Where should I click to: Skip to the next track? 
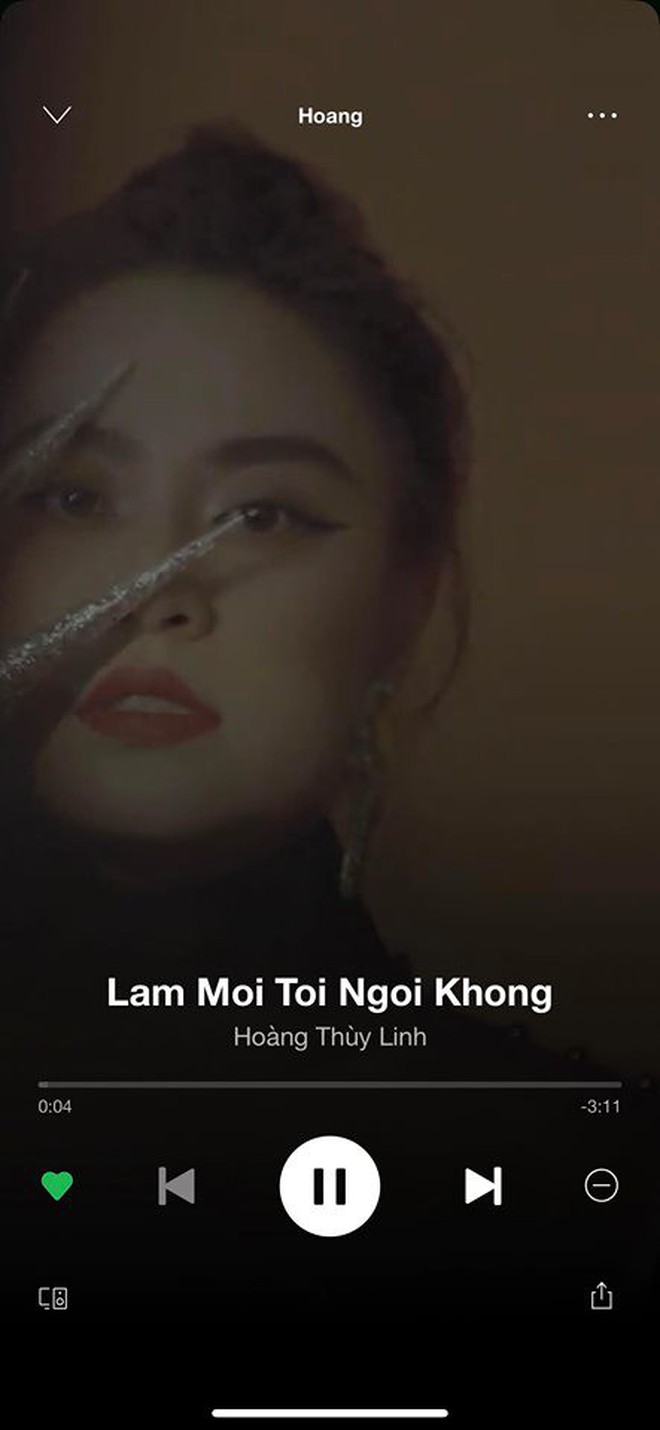click(483, 1186)
